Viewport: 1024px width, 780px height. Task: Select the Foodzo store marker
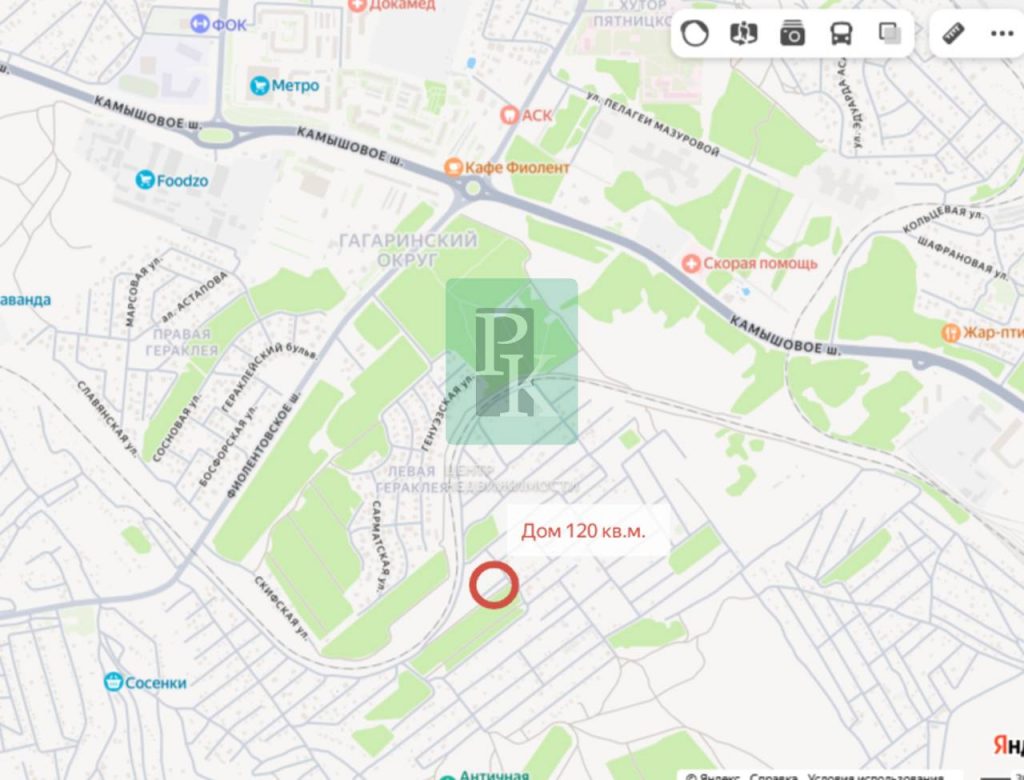(x=146, y=180)
